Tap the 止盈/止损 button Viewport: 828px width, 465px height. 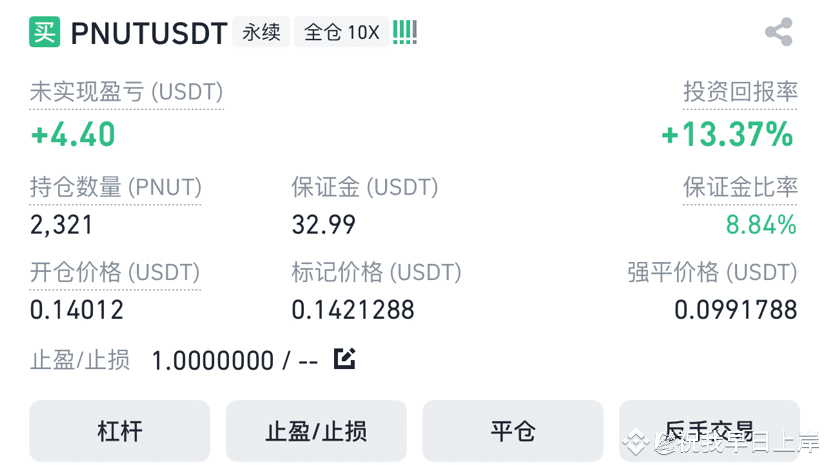tap(316, 431)
